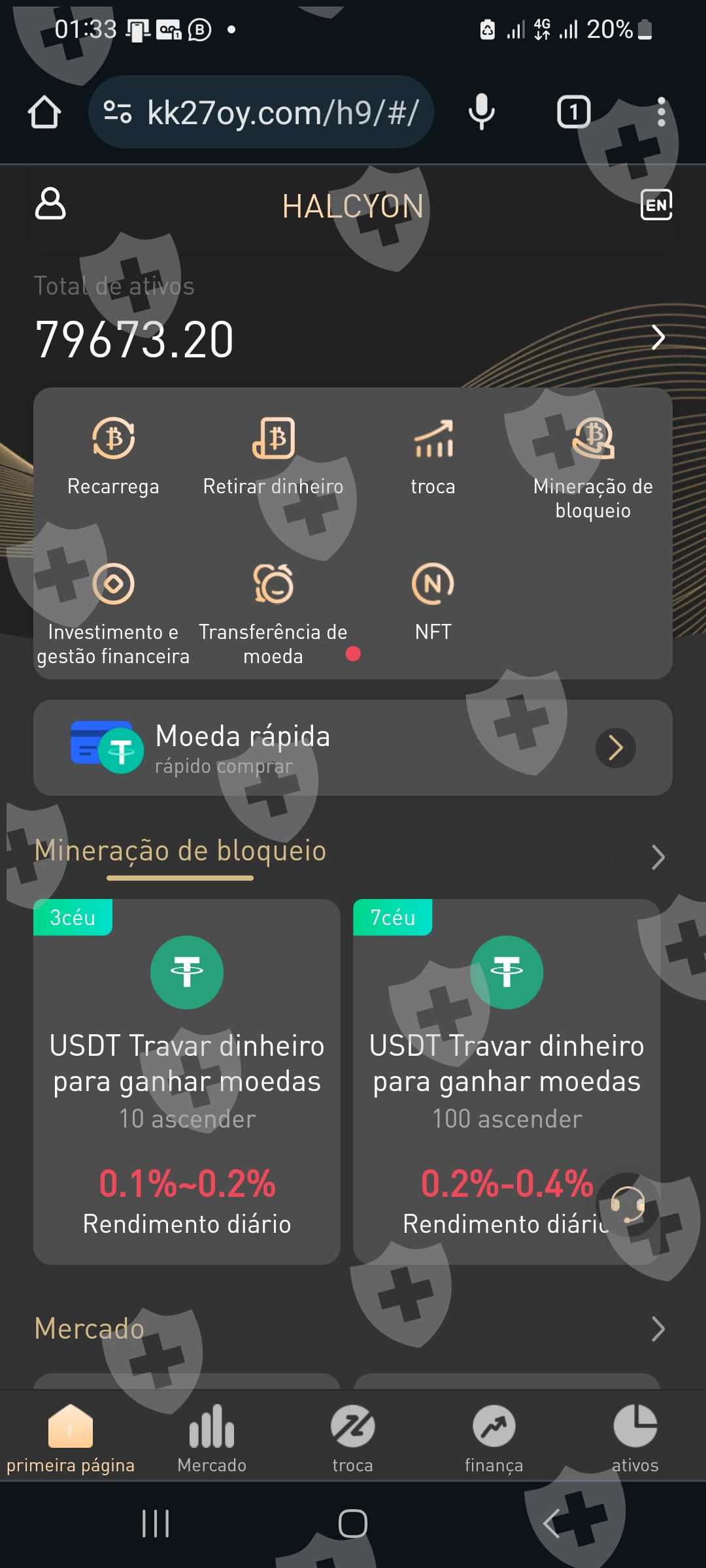Open total assets details arrow
The width and height of the screenshot is (706, 1568).
[658, 338]
